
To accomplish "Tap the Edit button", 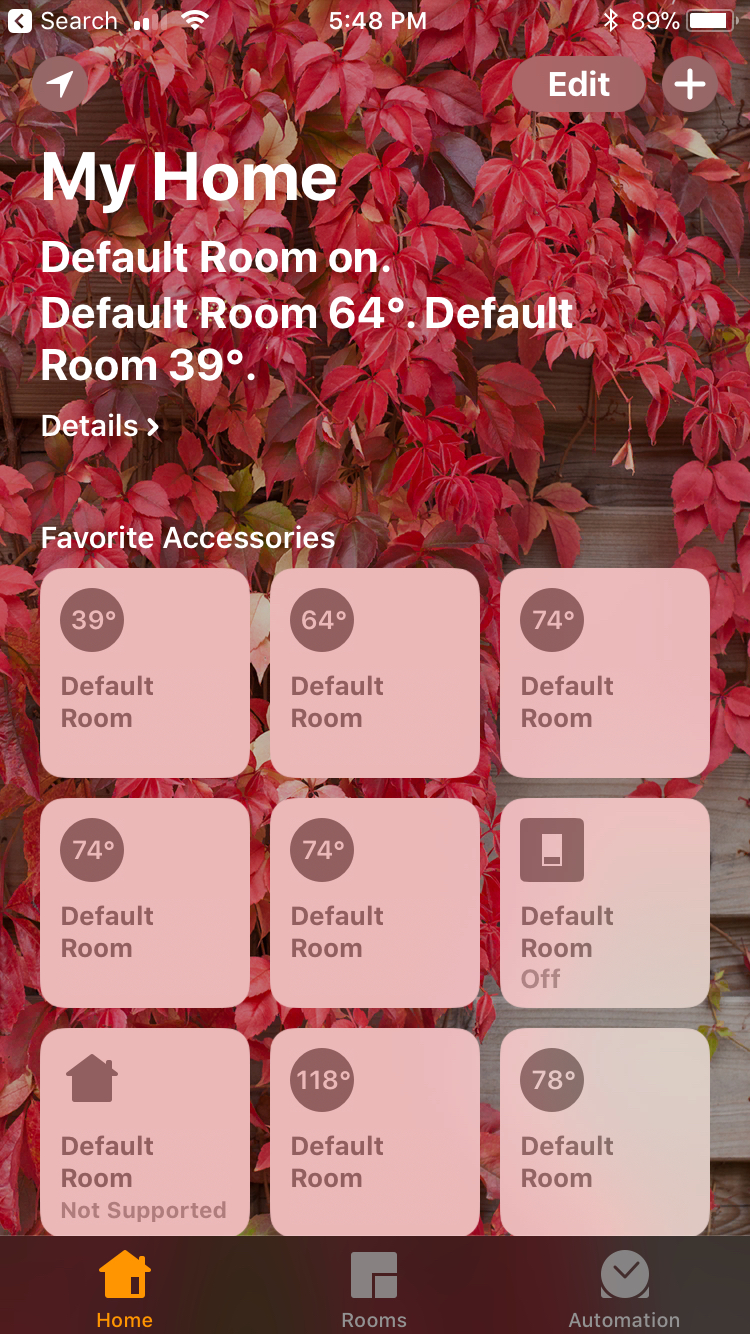I will click(x=578, y=84).
